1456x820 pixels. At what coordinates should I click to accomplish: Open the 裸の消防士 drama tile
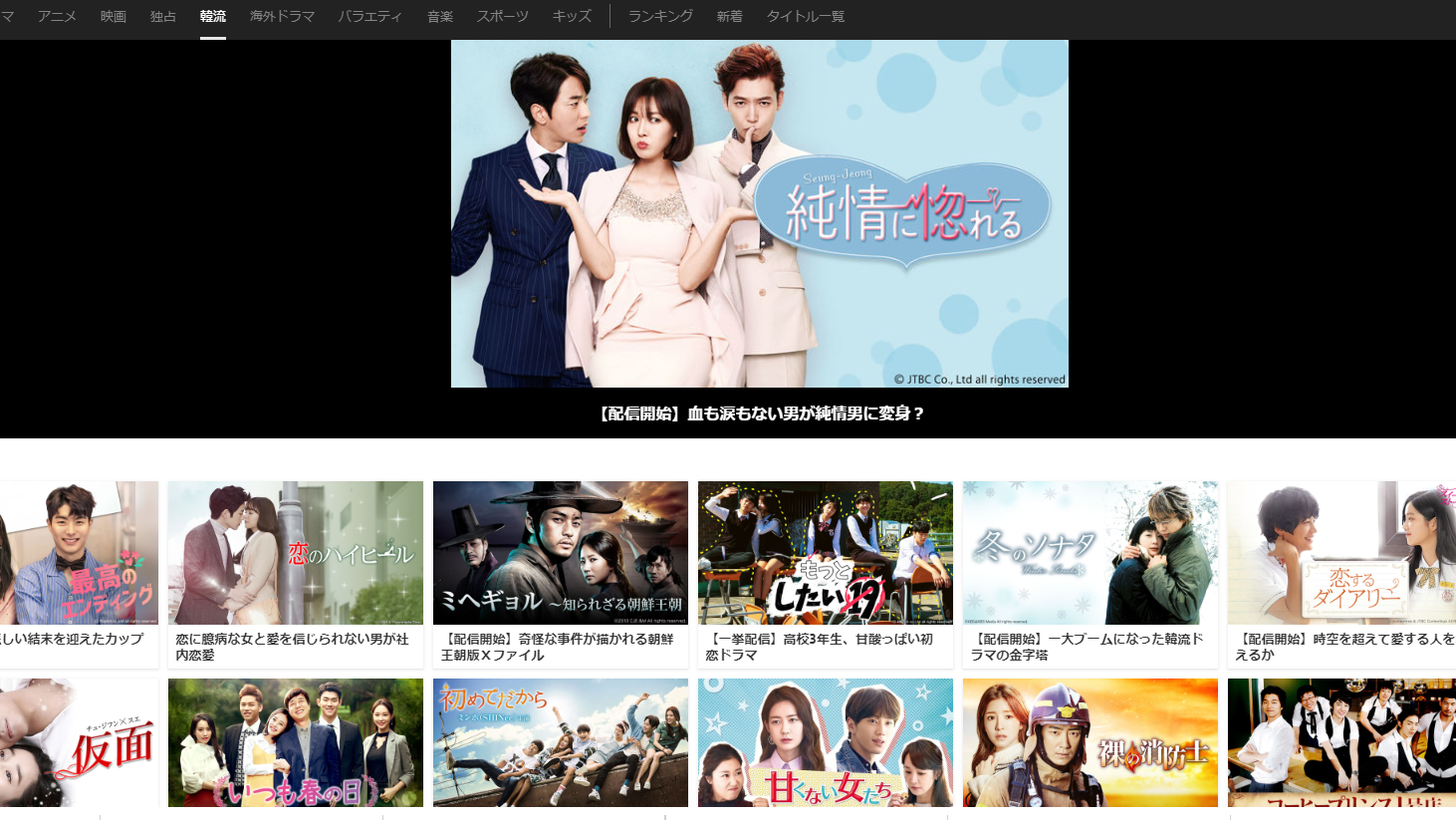(1091, 742)
